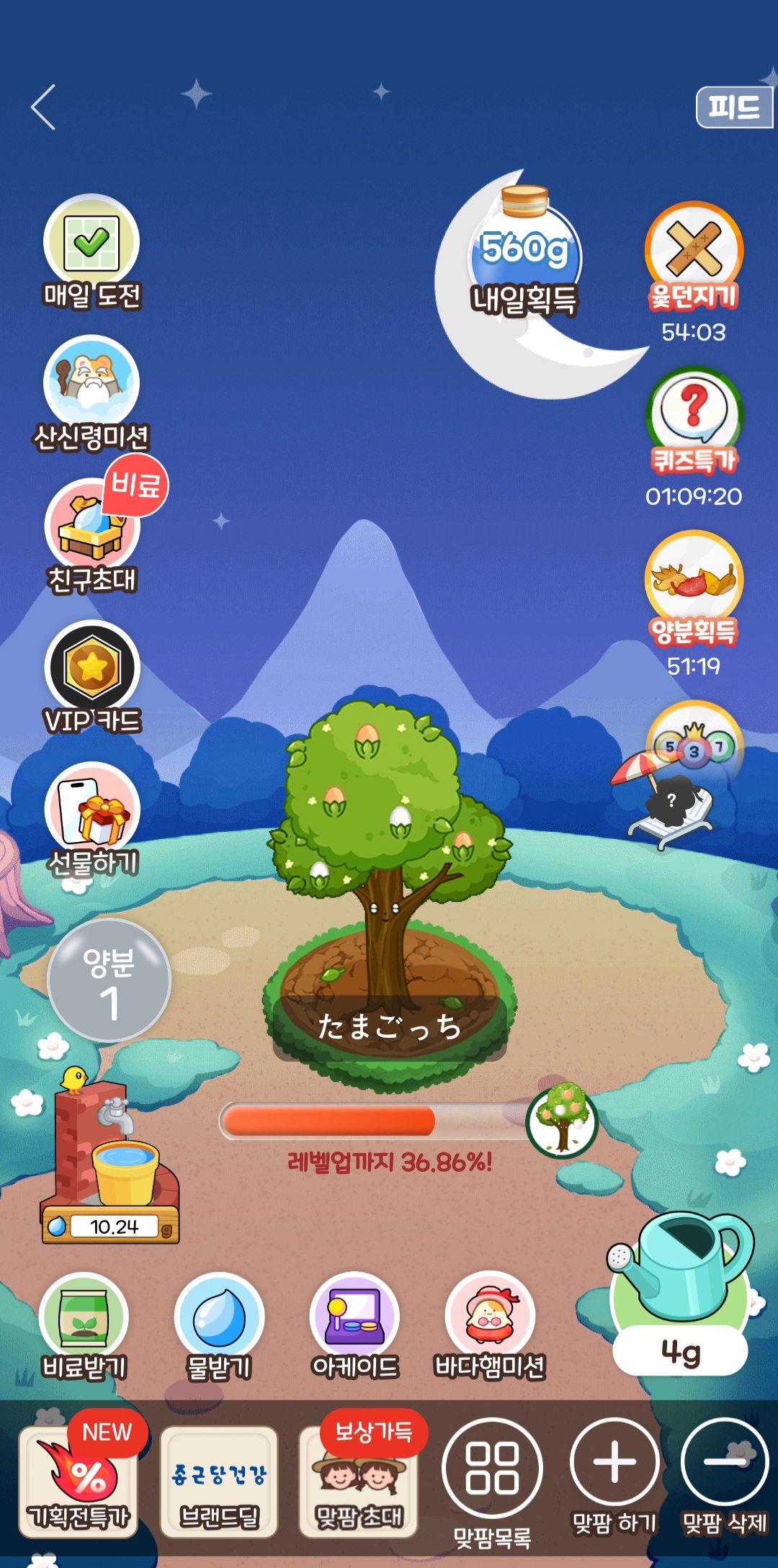Open 선물하기 gift feature
The image size is (778, 1568).
92,810
